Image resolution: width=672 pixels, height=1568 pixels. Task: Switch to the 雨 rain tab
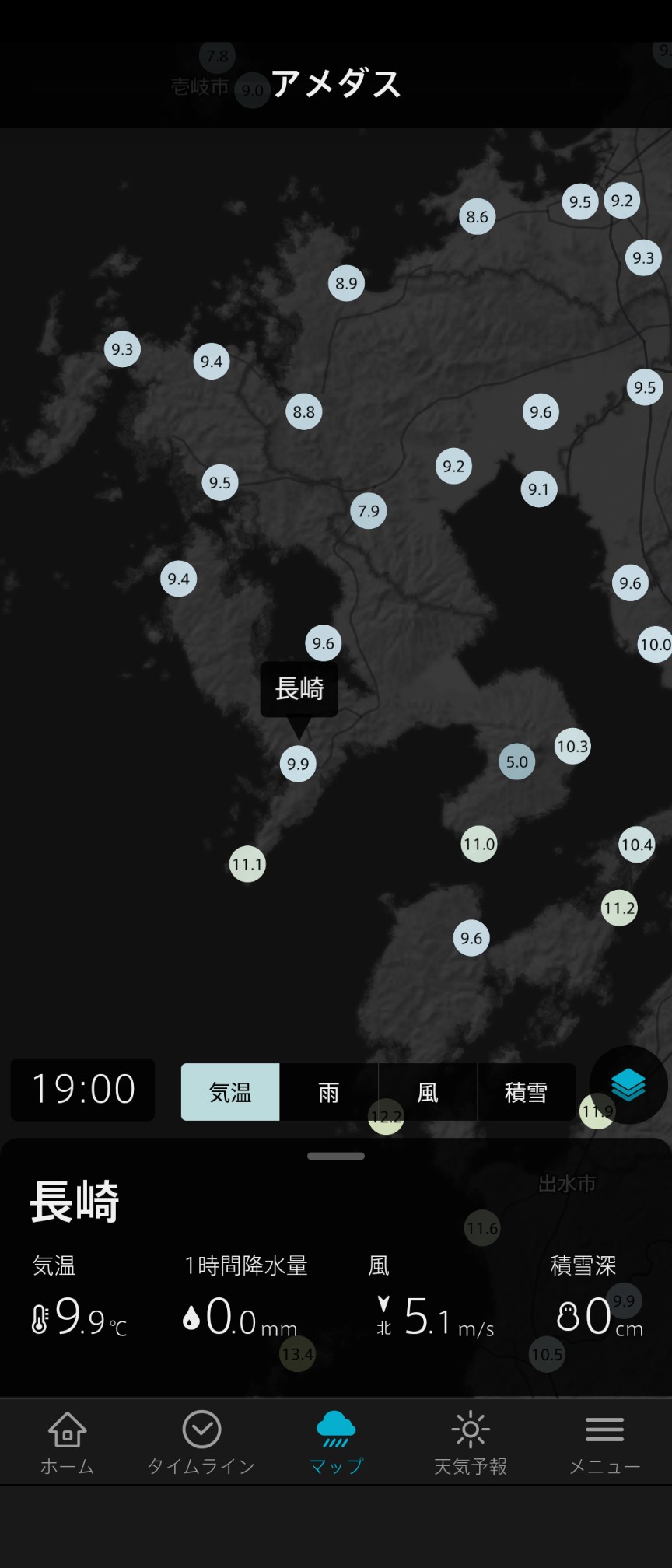tap(328, 1093)
